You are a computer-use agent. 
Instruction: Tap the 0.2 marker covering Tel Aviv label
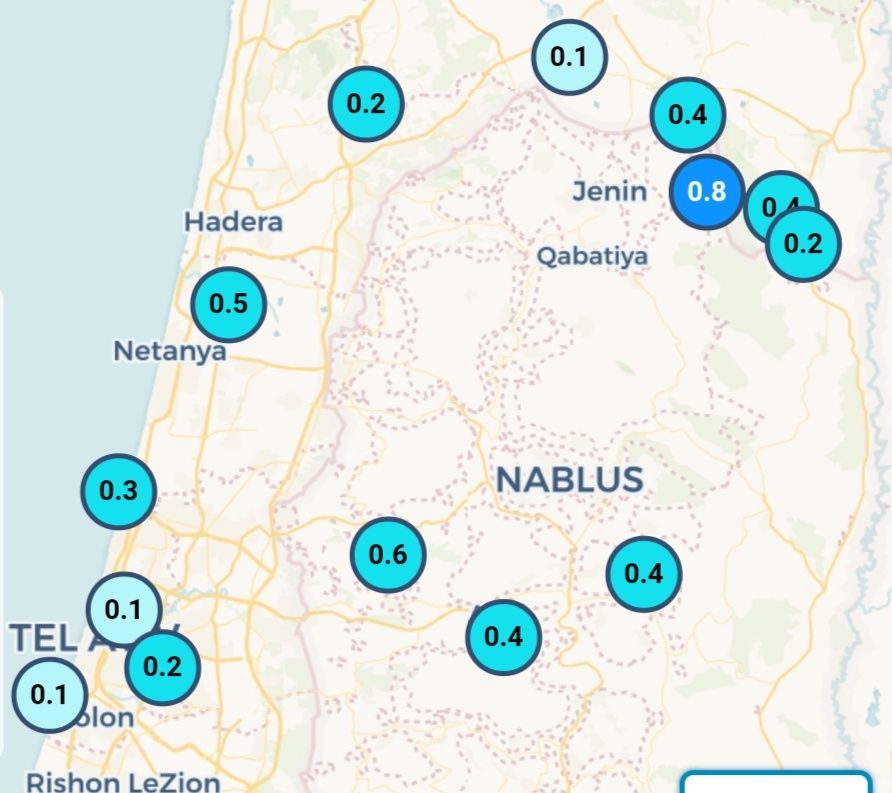click(163, 666)
